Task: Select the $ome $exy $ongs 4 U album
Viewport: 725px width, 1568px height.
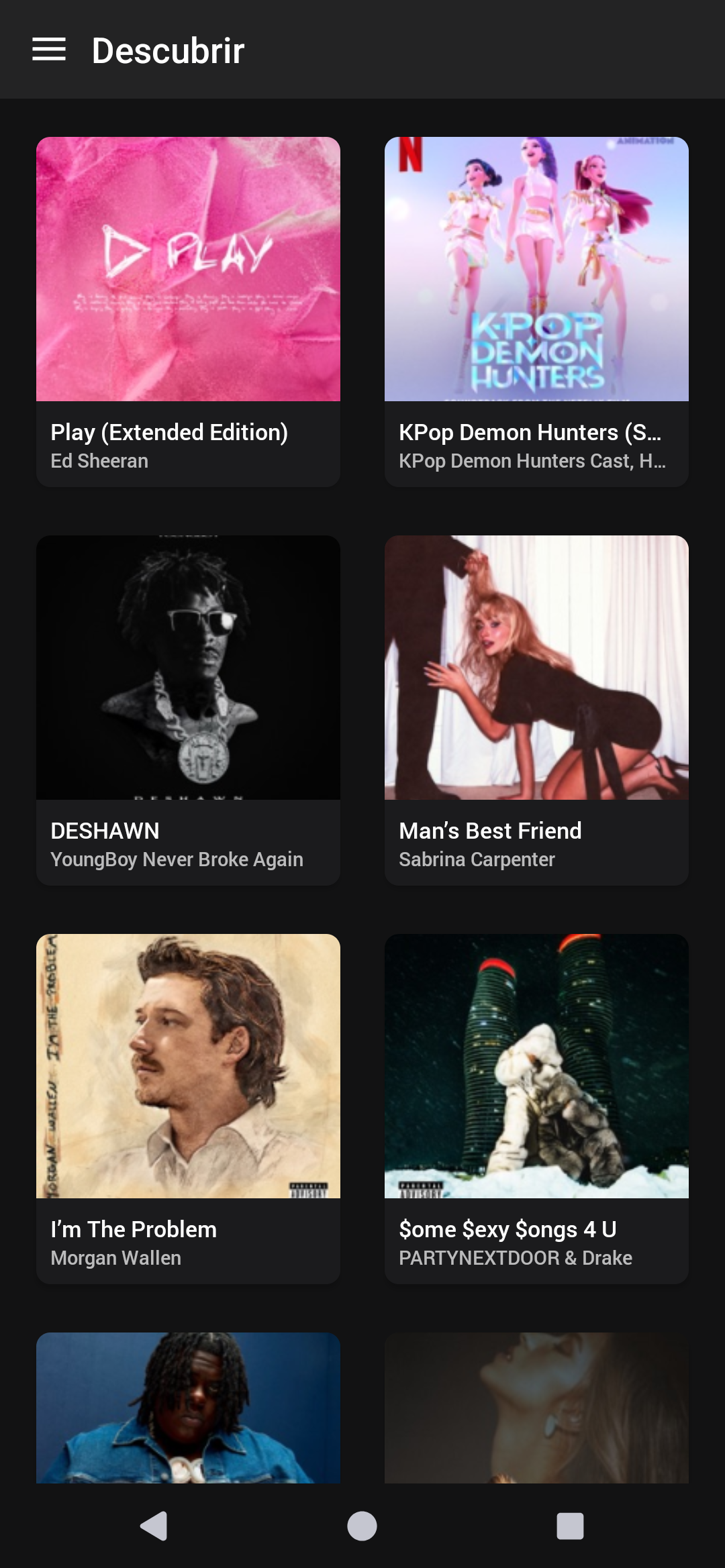Action: point(536,1108)
